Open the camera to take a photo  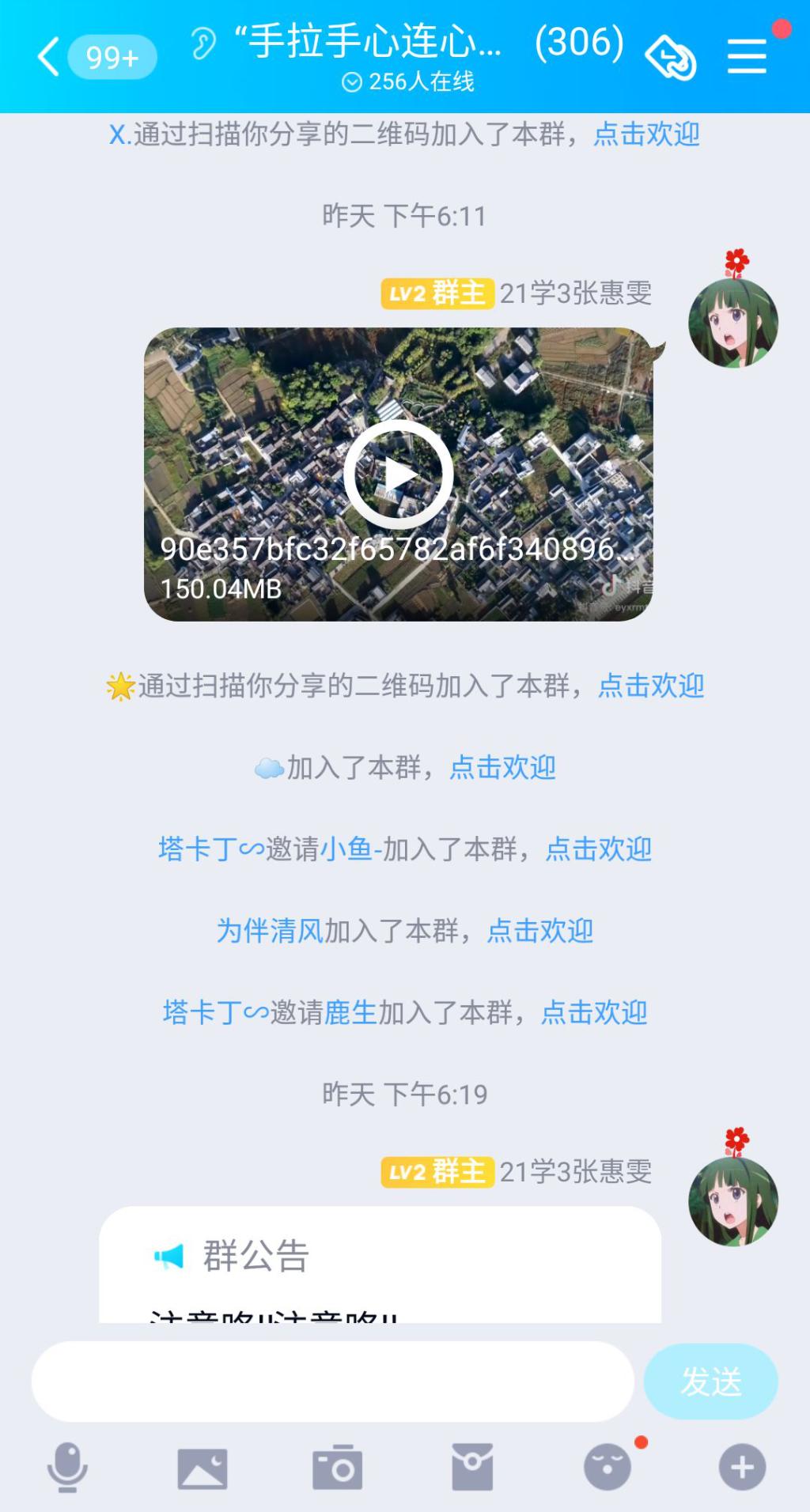(x=338, y=1468)
